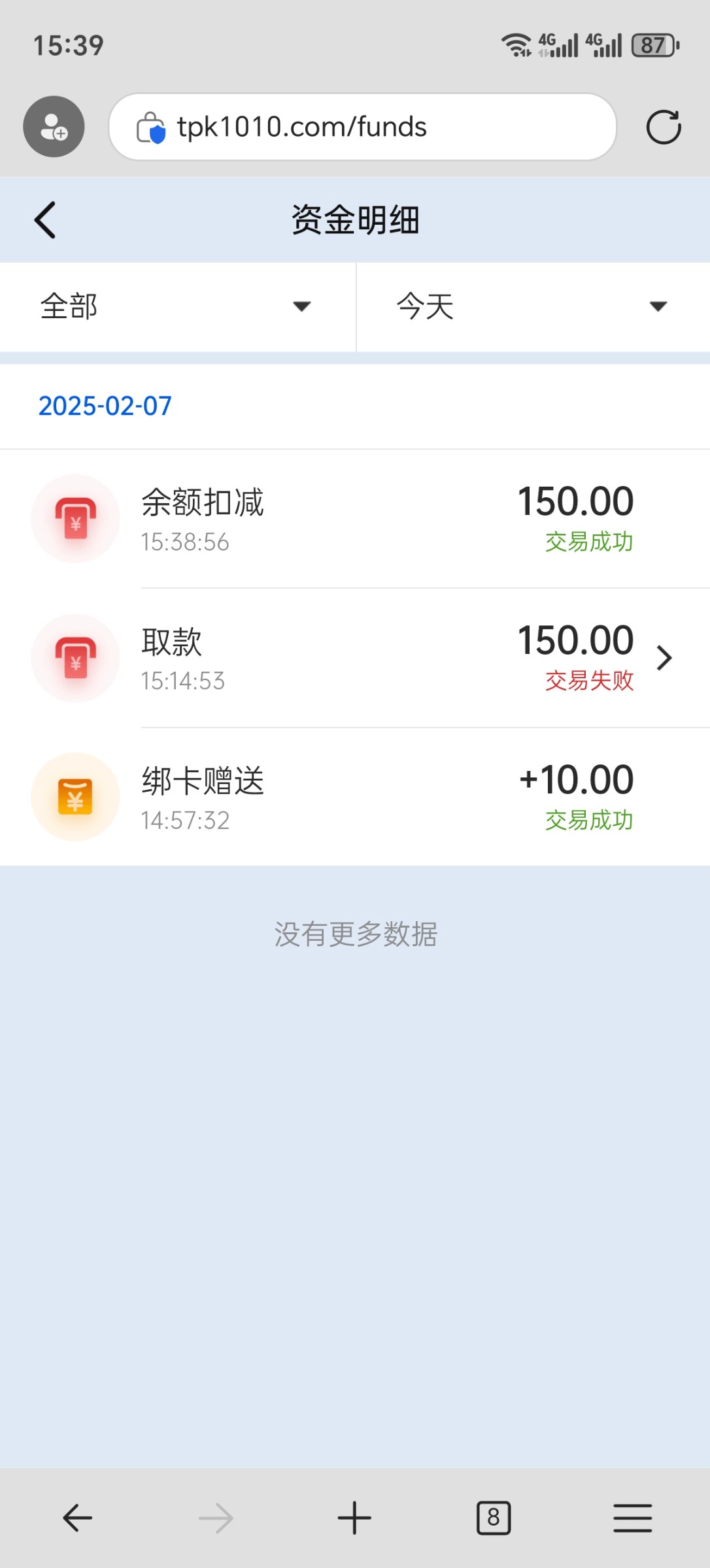
Task: Navigate back with the browser back arrow
Action: click(x=78, y=1517)
